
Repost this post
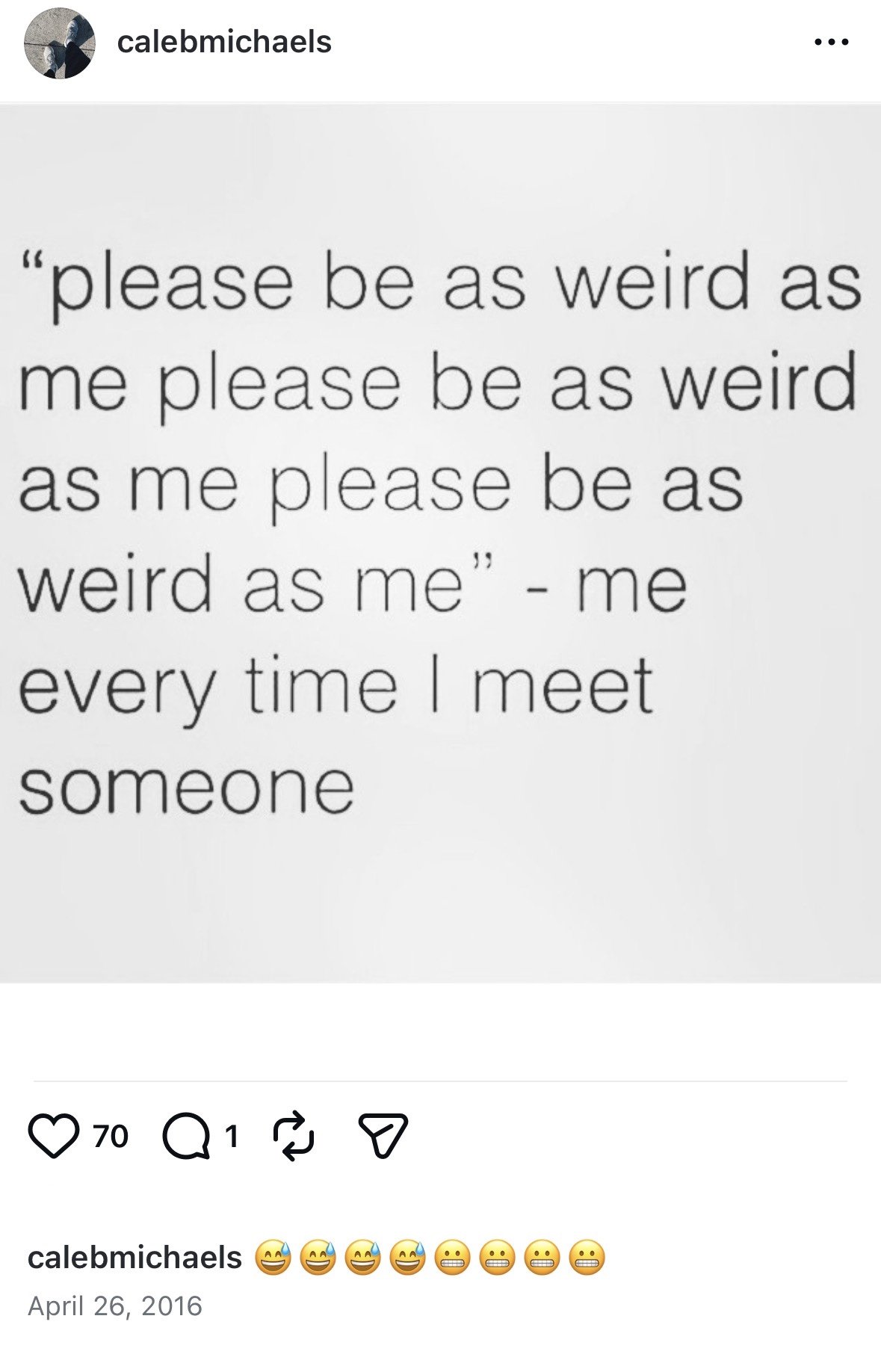(294, 1136)
